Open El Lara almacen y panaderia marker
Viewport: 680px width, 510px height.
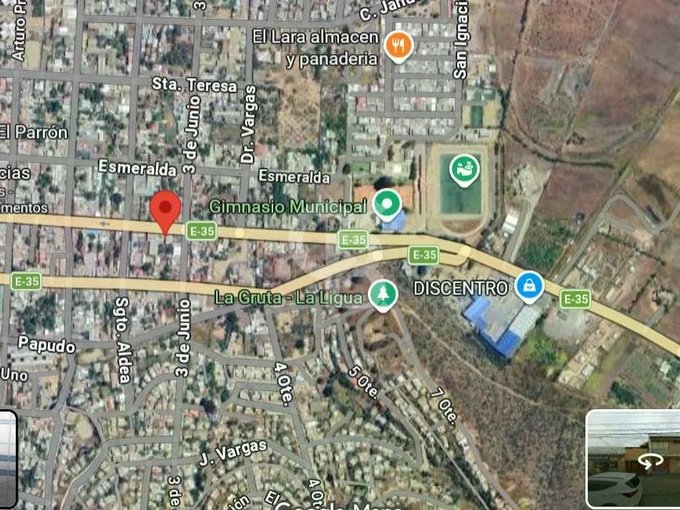click(398, 45)
